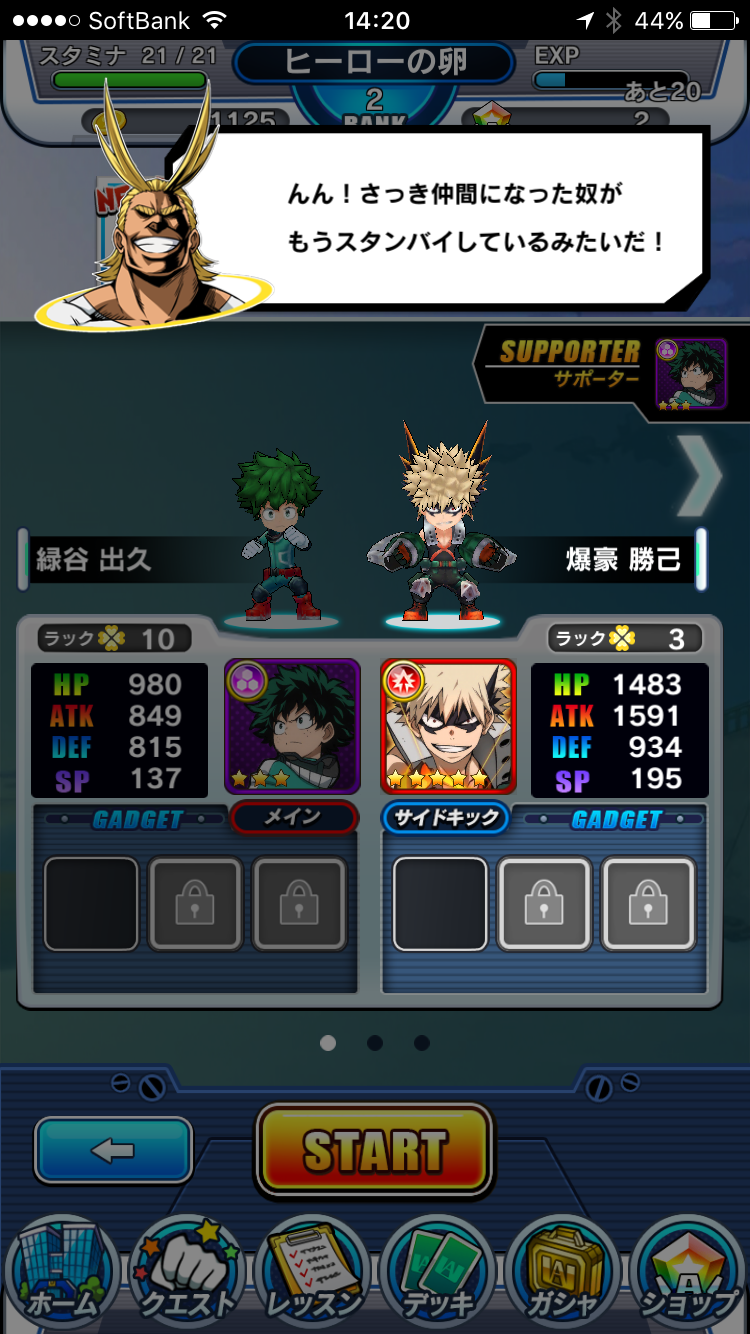Open the SUPPORTER character thumbnail
The image size is (750, 1334).
pos(691,373)
